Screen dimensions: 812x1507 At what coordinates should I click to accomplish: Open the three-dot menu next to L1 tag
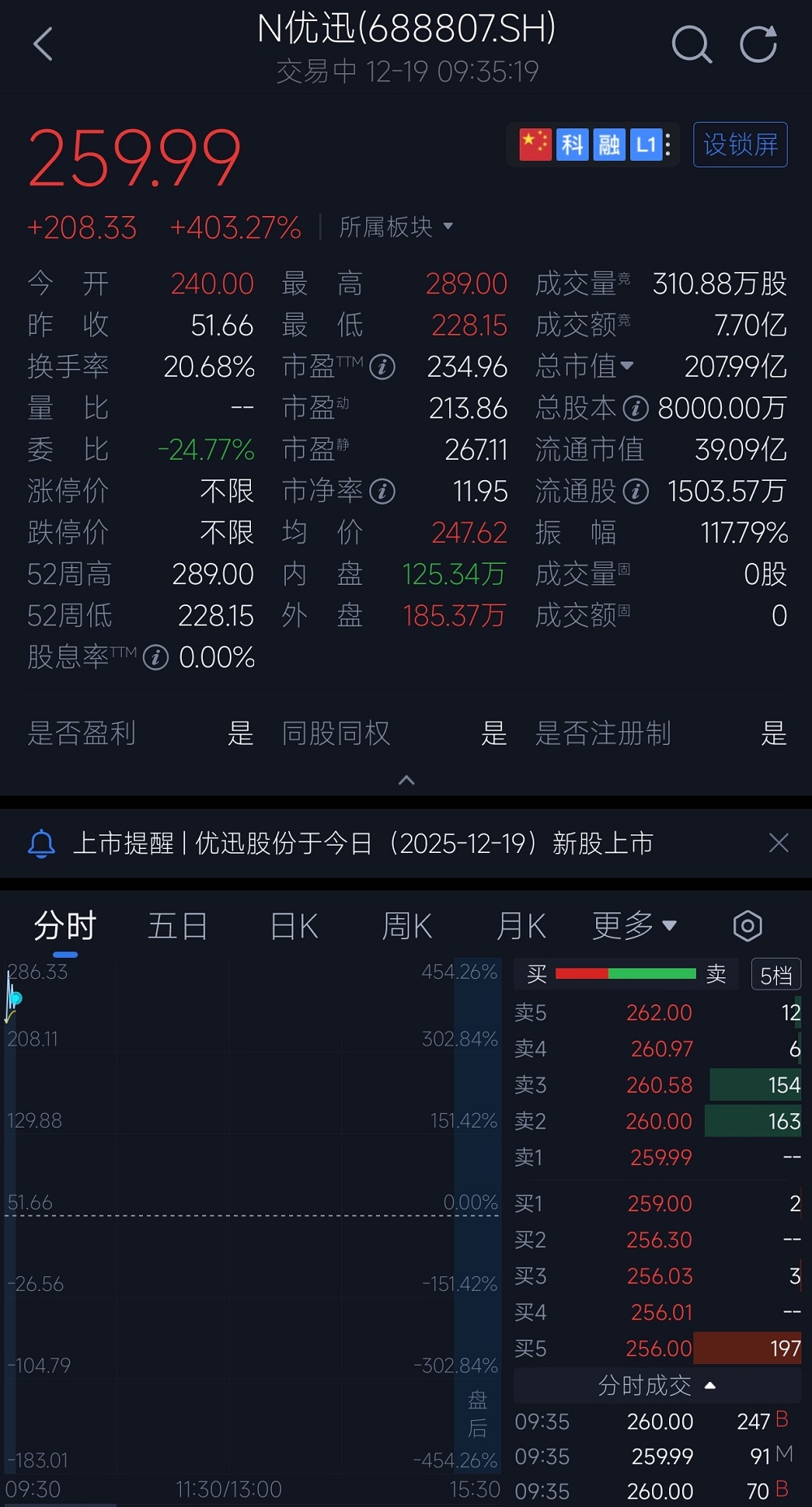(668, 145)
